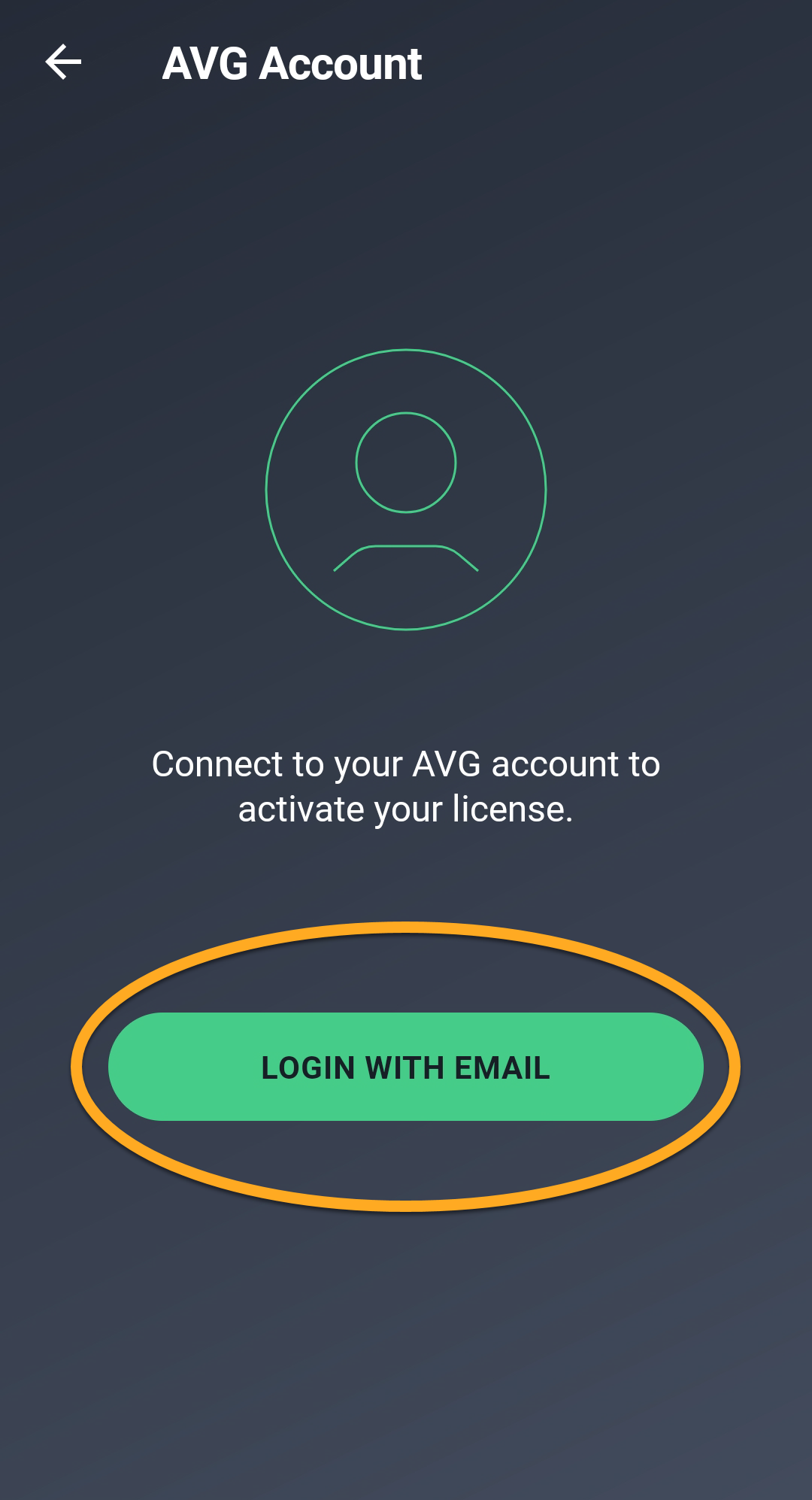Go back from AVG Account screen
812x1500 pixels.
coord(63,62)
